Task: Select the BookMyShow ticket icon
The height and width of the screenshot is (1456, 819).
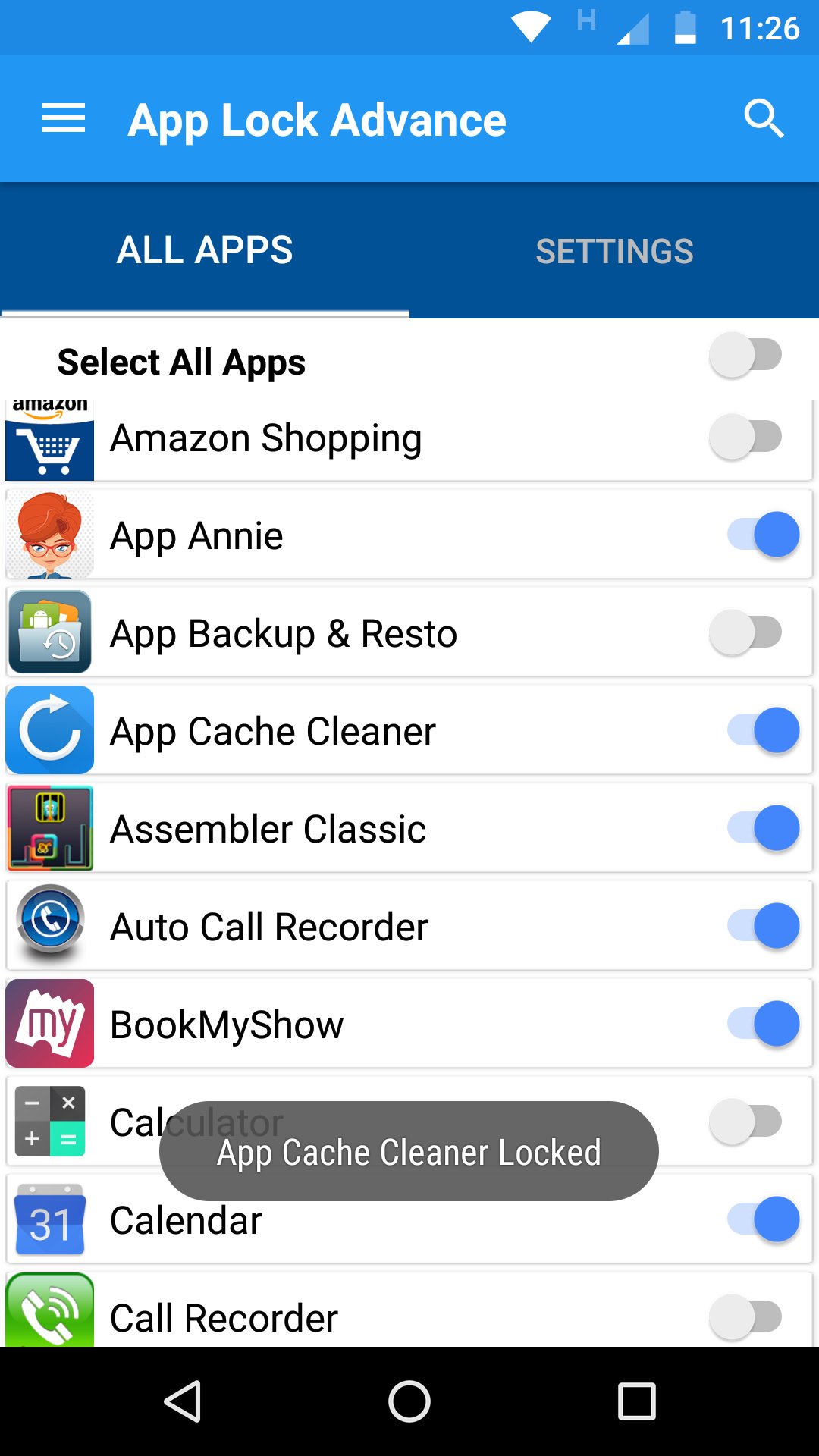Action: (x=49, y=1023)
